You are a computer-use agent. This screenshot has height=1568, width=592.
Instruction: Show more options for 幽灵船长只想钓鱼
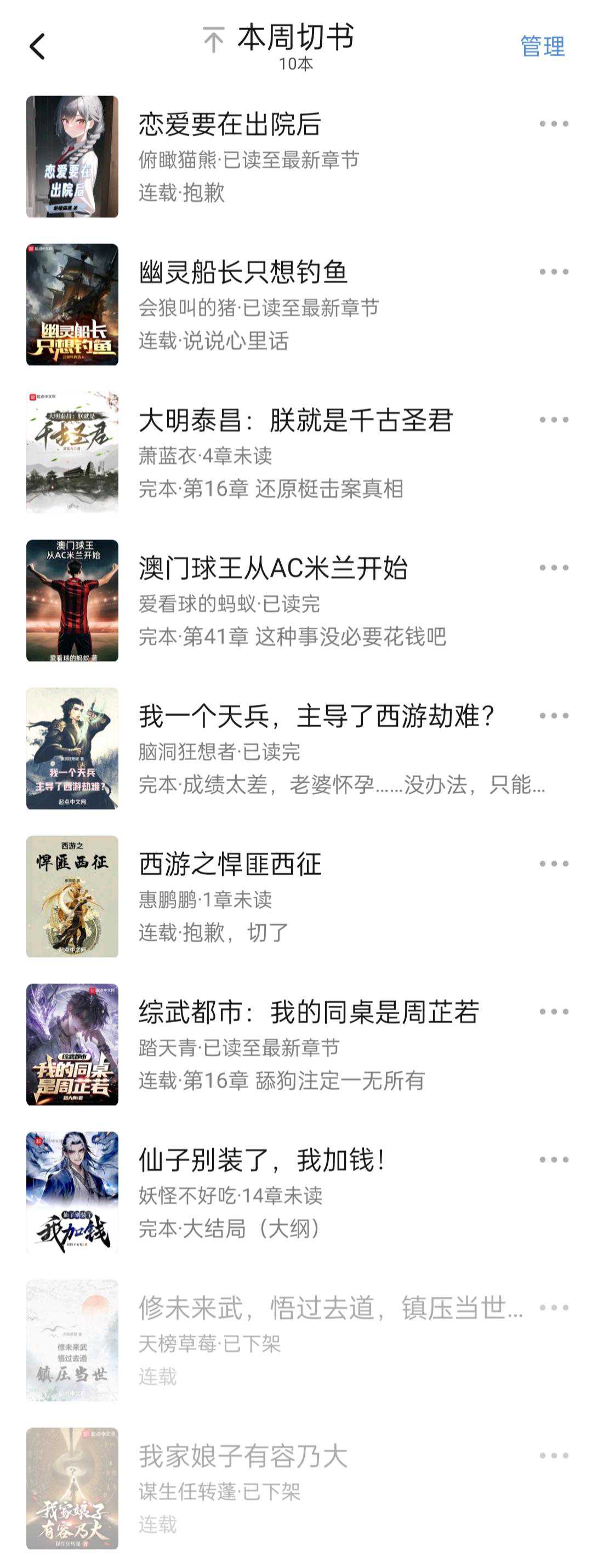pos(554,272)
